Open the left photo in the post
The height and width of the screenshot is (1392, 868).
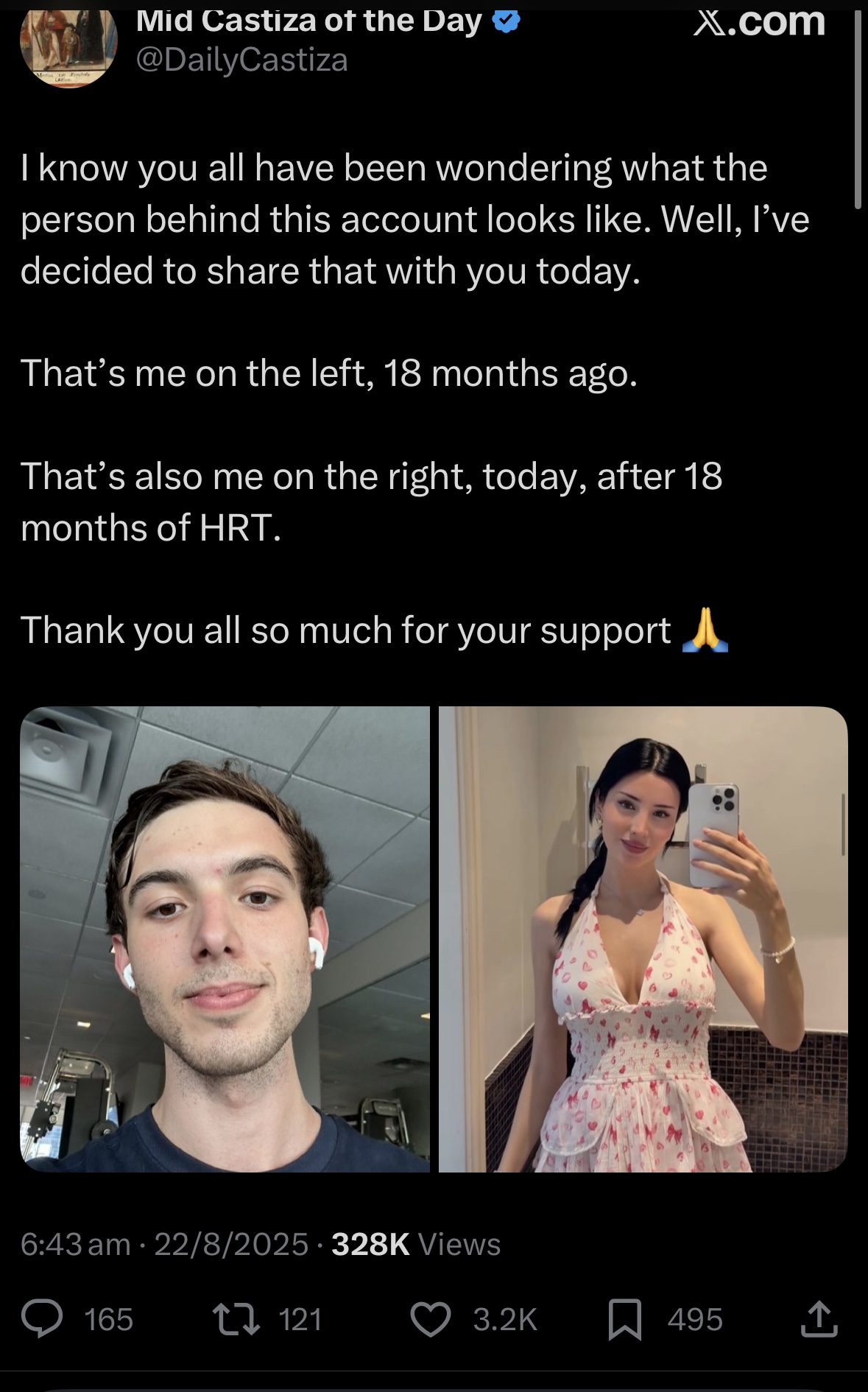[x=225, y=939]
